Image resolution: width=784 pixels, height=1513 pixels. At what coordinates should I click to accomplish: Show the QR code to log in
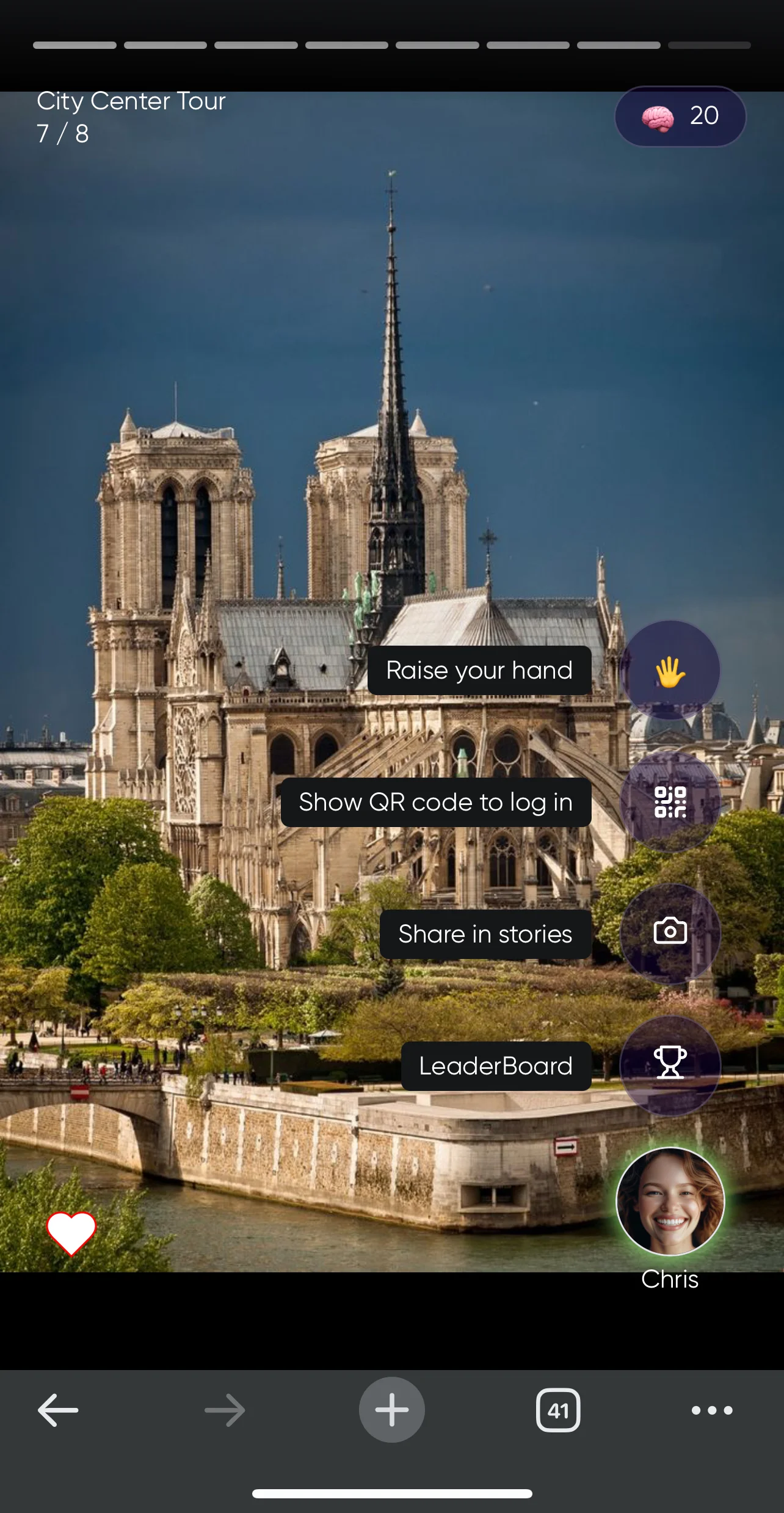click(670, 802)
